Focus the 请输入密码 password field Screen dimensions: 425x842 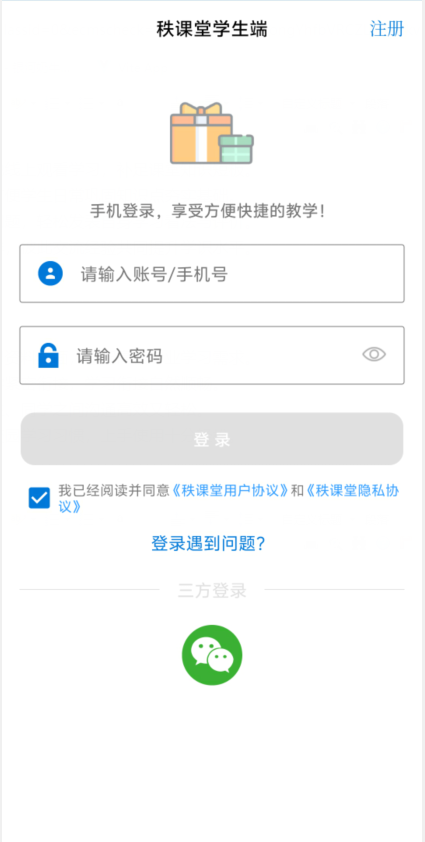[x=212, y=355]
